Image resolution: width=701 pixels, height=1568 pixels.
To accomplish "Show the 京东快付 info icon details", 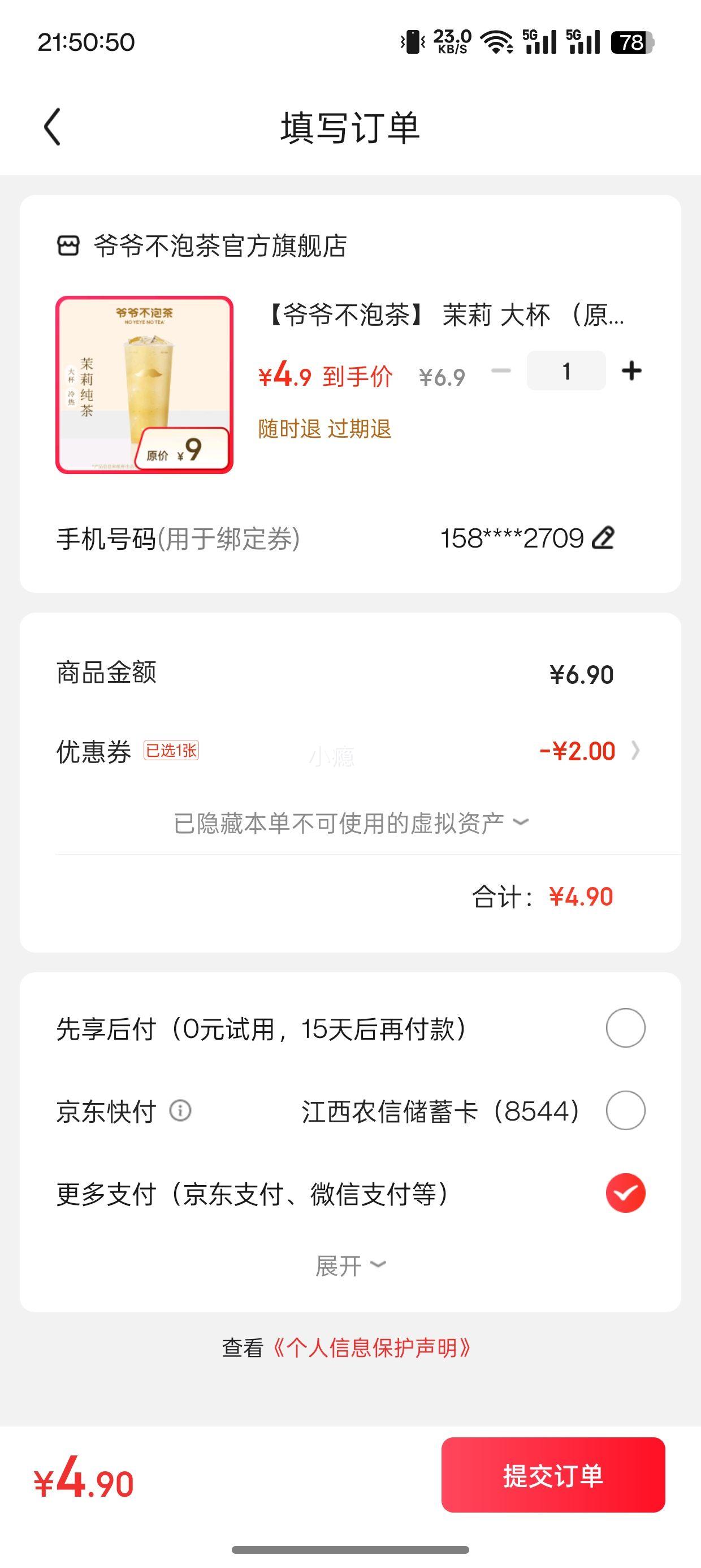I will (x=180, y=1111).
